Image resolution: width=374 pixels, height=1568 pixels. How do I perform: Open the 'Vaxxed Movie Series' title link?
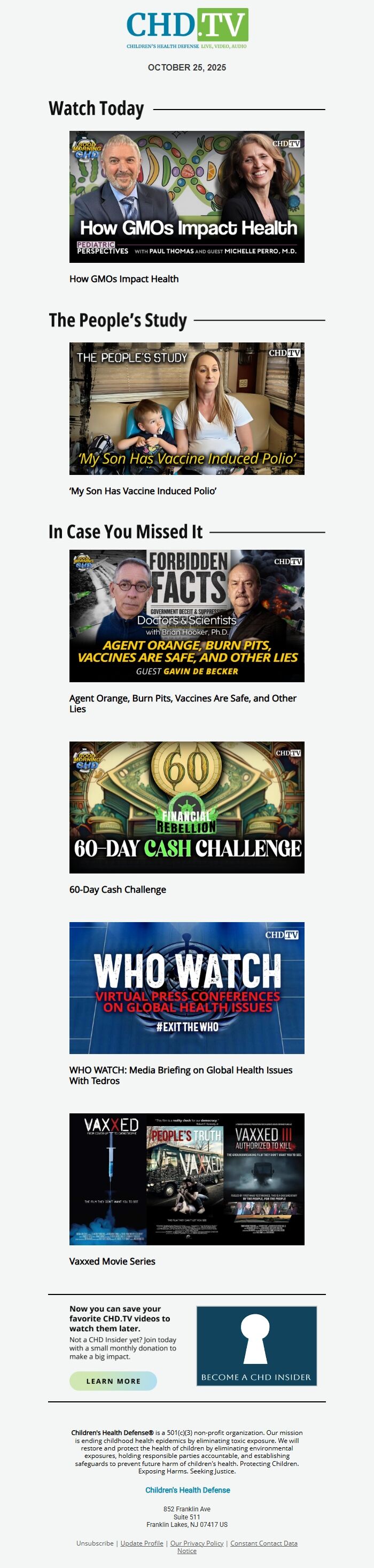click(x=112, y=1261)
